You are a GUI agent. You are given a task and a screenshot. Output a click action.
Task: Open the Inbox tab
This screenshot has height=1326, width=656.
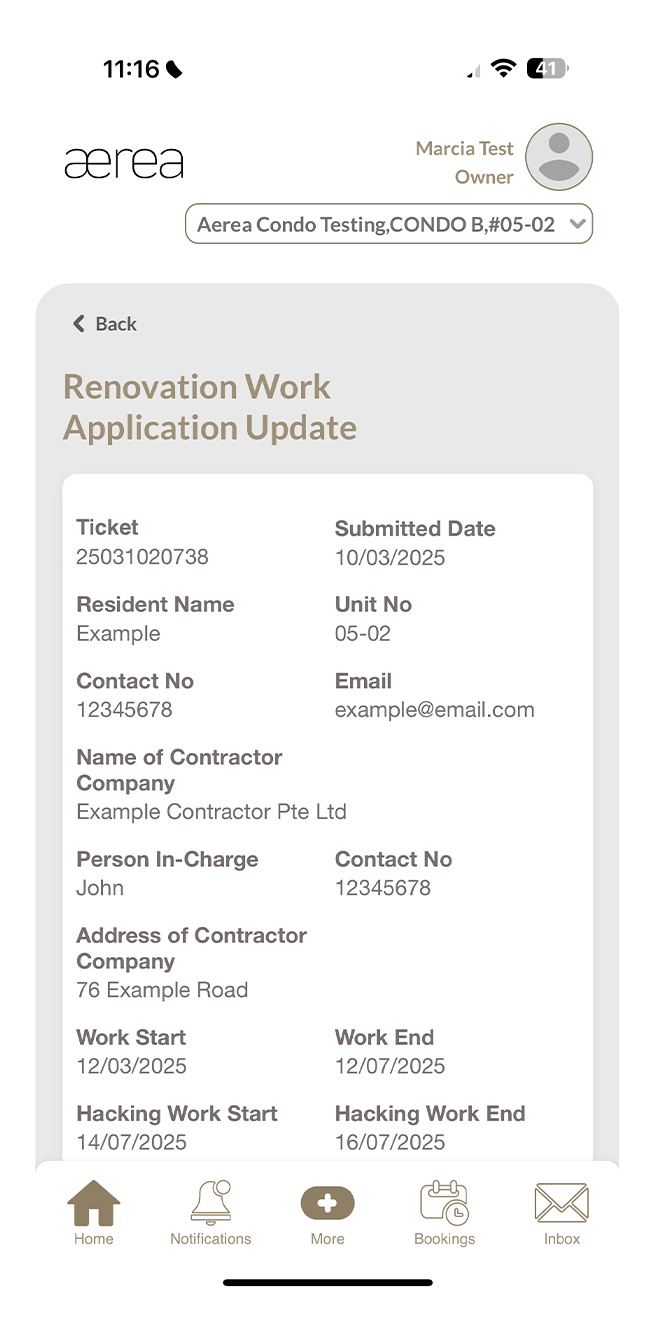click(561, 1212)
